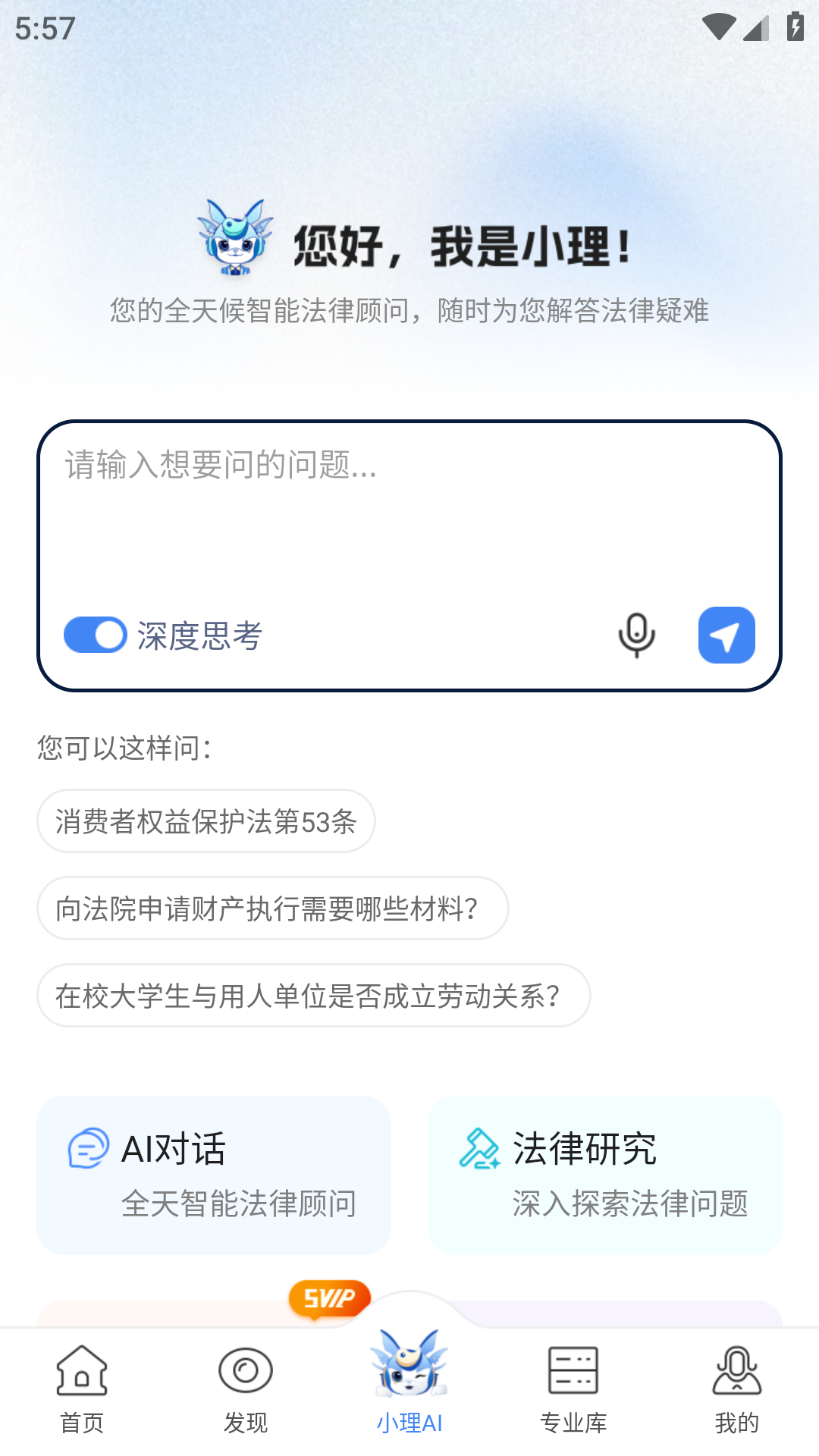Toggle the 深度思考 switch off
819x1456 pixels.
click(96, 635)
